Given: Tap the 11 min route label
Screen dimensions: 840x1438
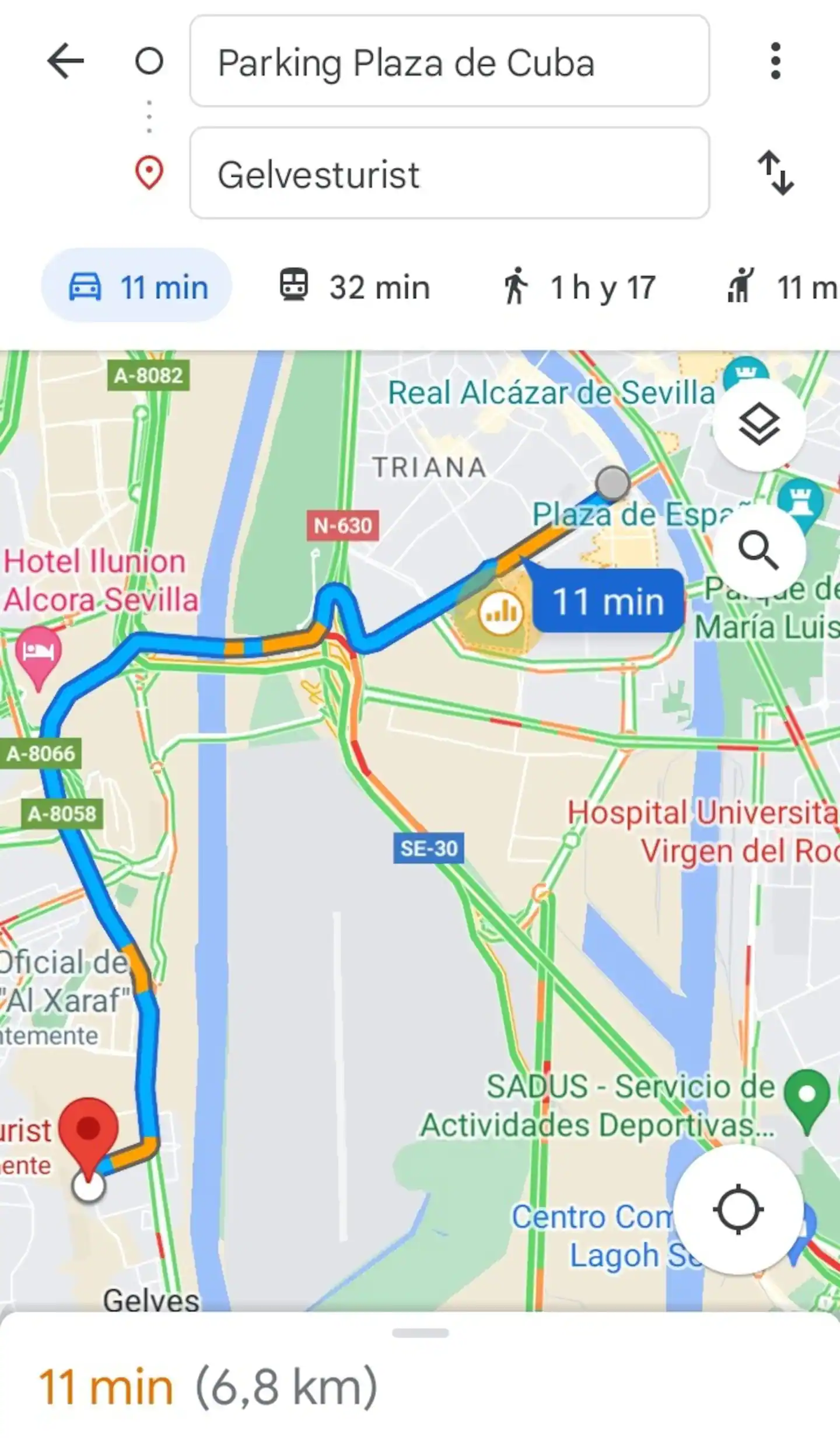Looking at the screenshot, I should [608, 601].
